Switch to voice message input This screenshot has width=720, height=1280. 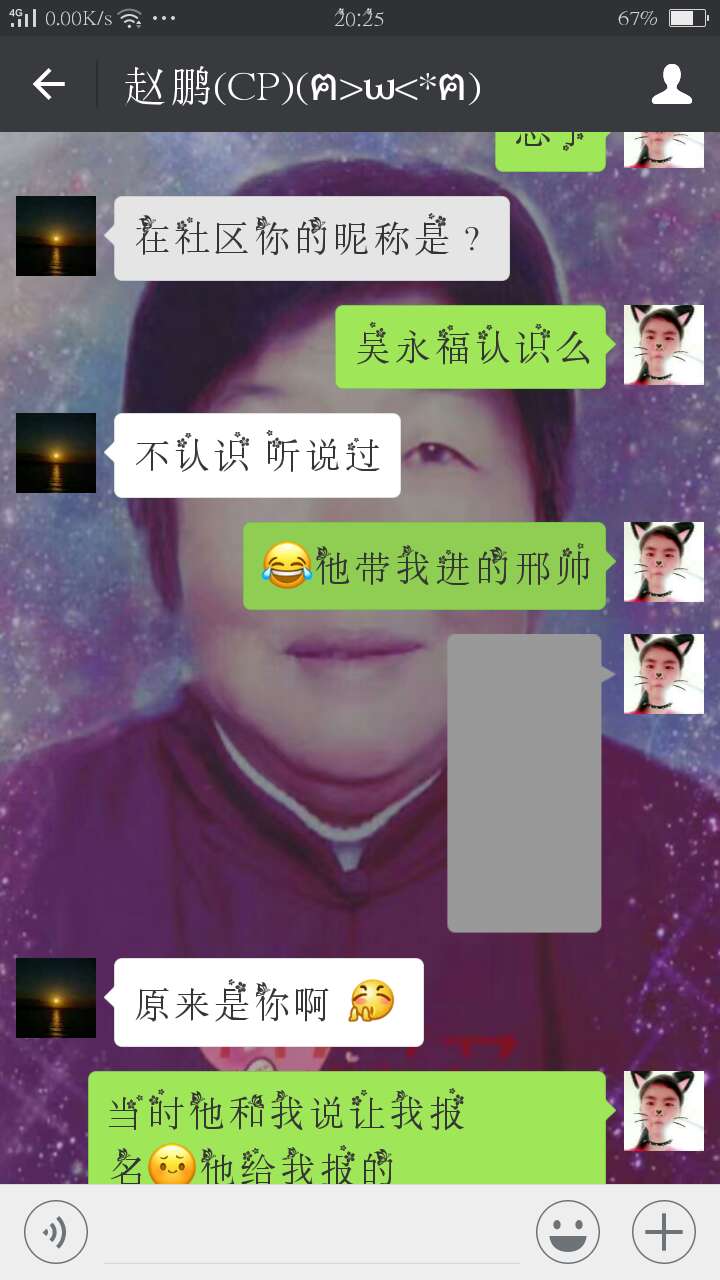[56, 1231]
